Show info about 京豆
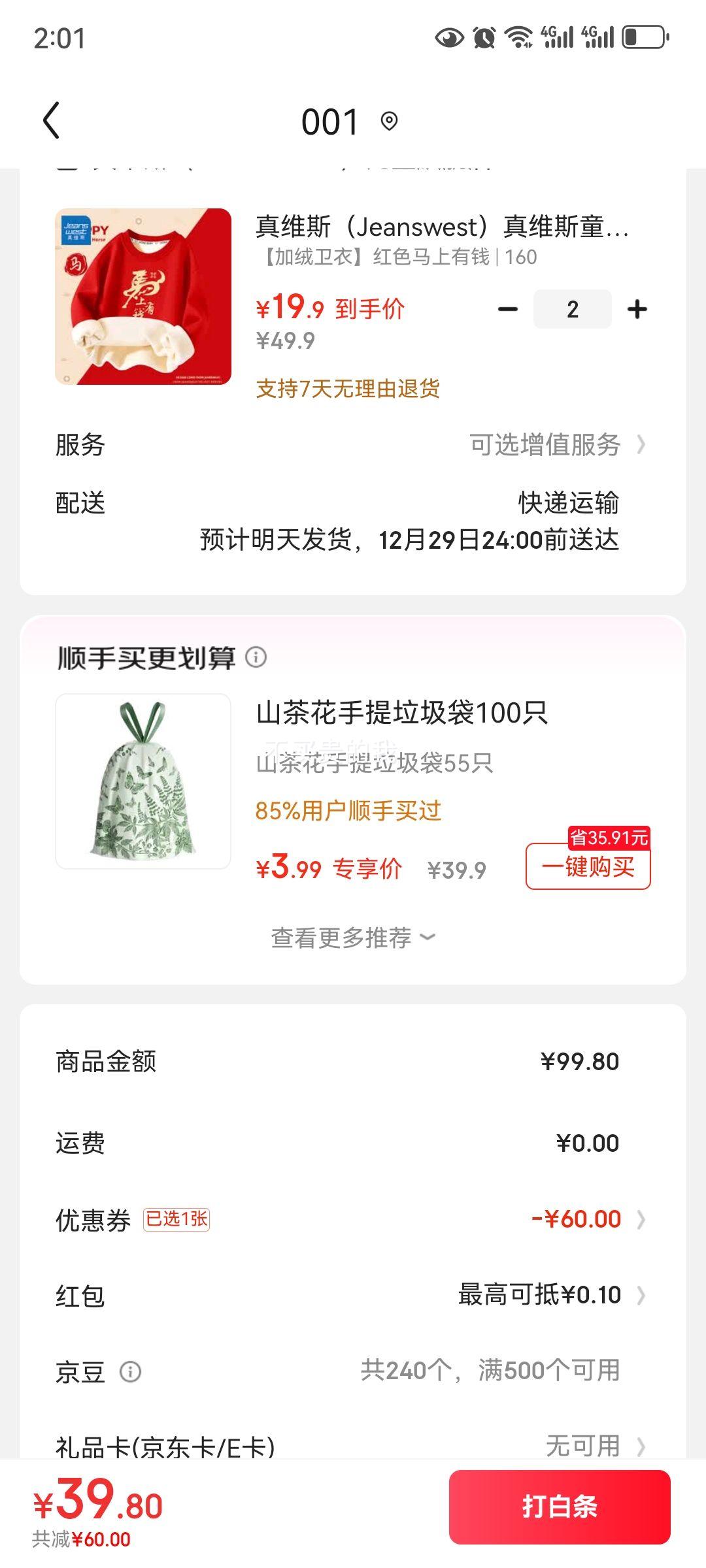The width and height of the screenshot is (706, 1568). (x=131, y=1371)
